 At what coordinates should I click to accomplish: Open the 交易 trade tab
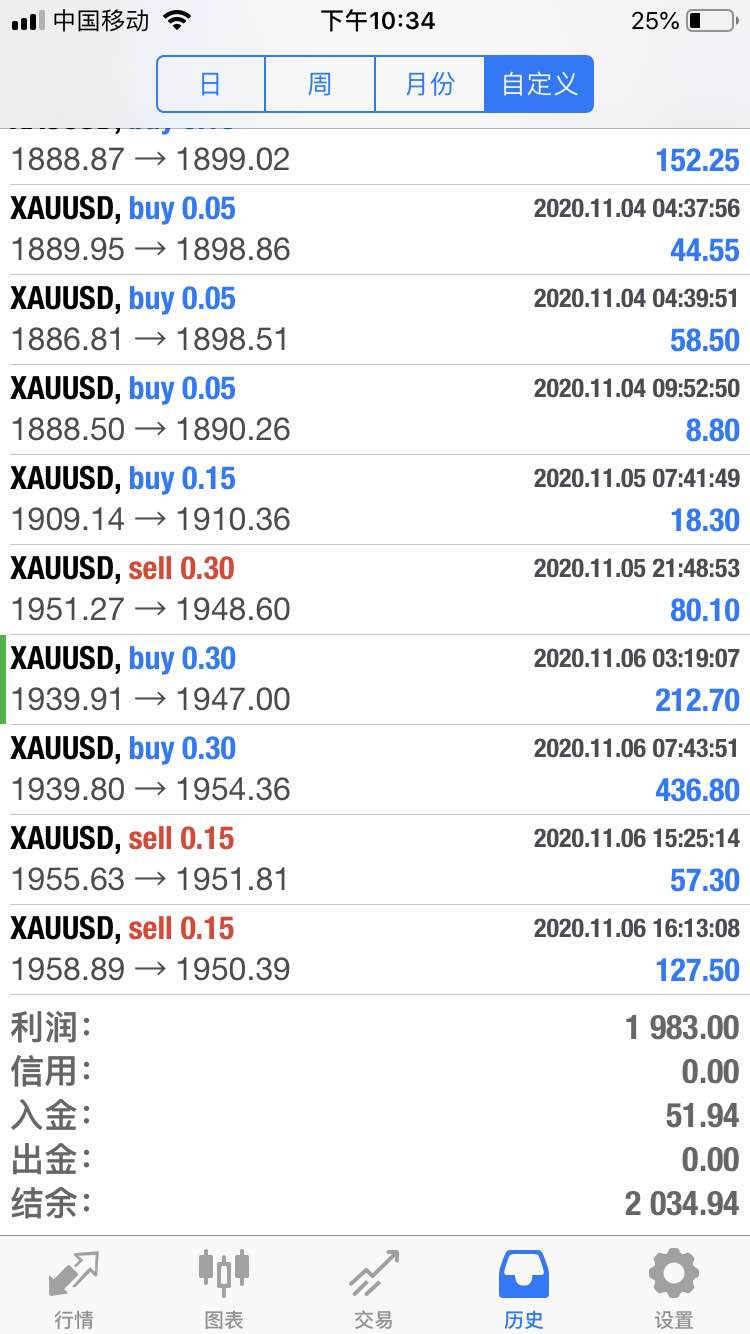(374, 1288)
